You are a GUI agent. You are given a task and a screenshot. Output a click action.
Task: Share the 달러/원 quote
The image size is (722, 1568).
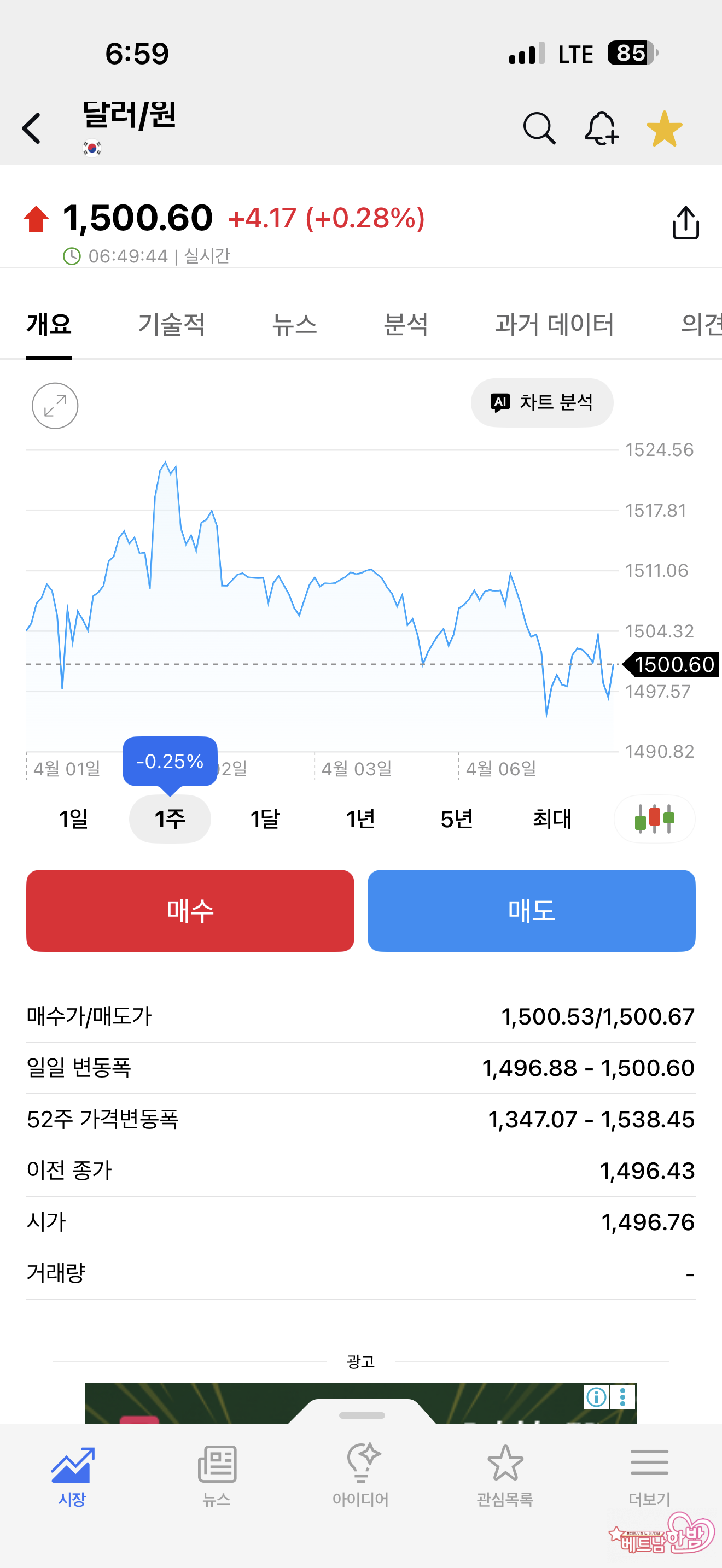[x=685, y=223]
